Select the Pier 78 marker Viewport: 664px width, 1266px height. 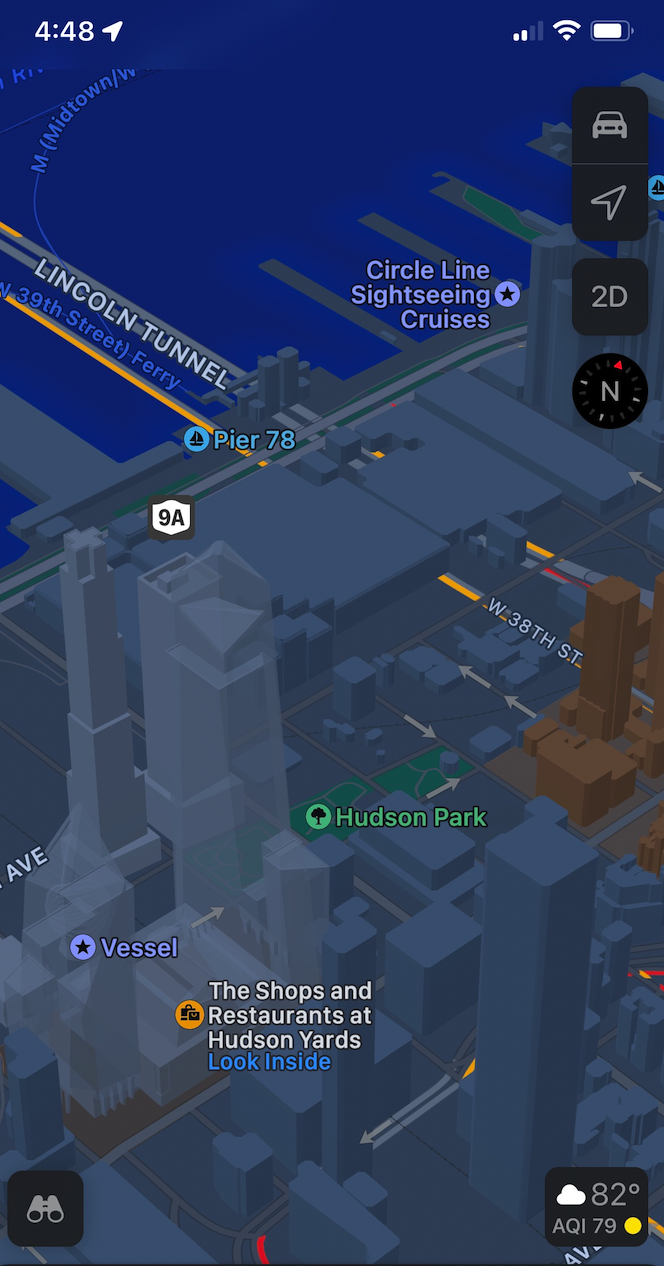(x=197, y=439)
